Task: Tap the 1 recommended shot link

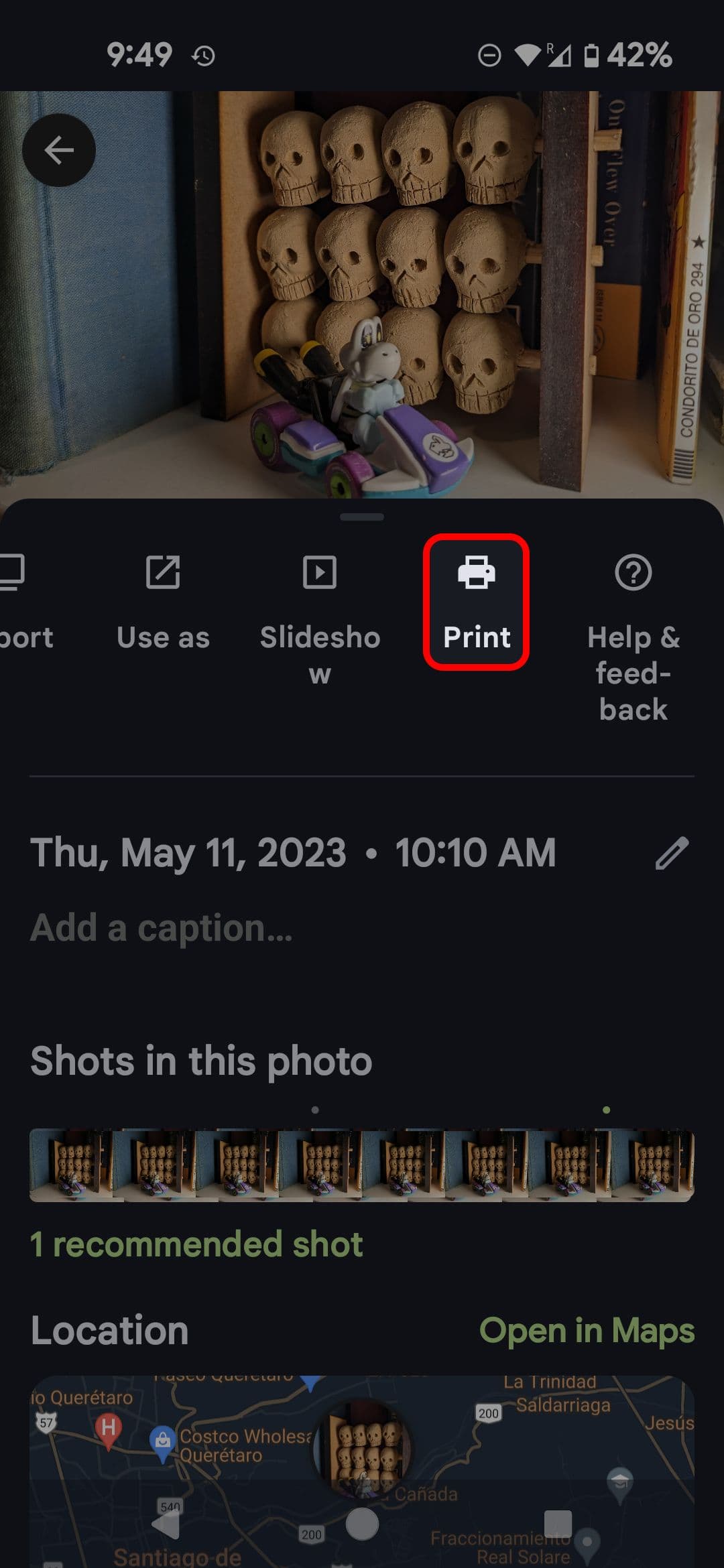Action: pyautogui.click(x=196, y=1244)
